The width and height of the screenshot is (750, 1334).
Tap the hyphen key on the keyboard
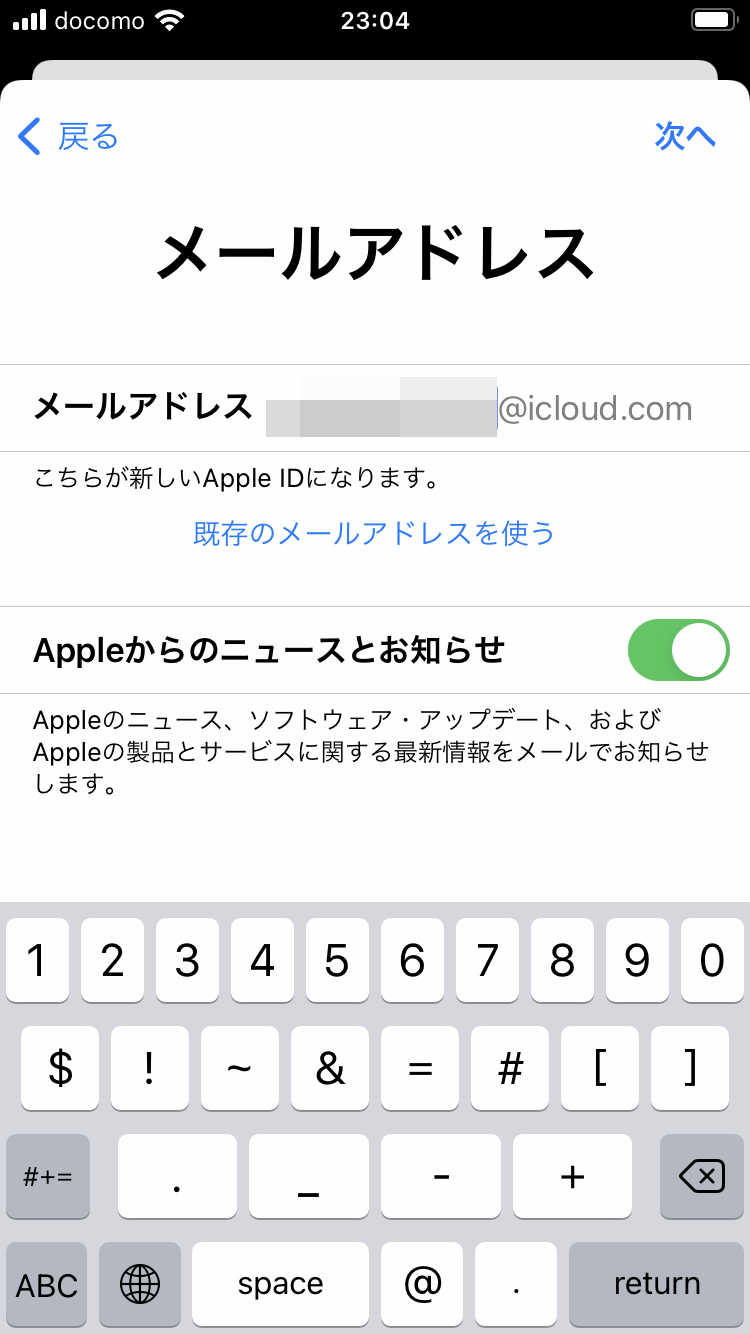(x=441, y=1176)
